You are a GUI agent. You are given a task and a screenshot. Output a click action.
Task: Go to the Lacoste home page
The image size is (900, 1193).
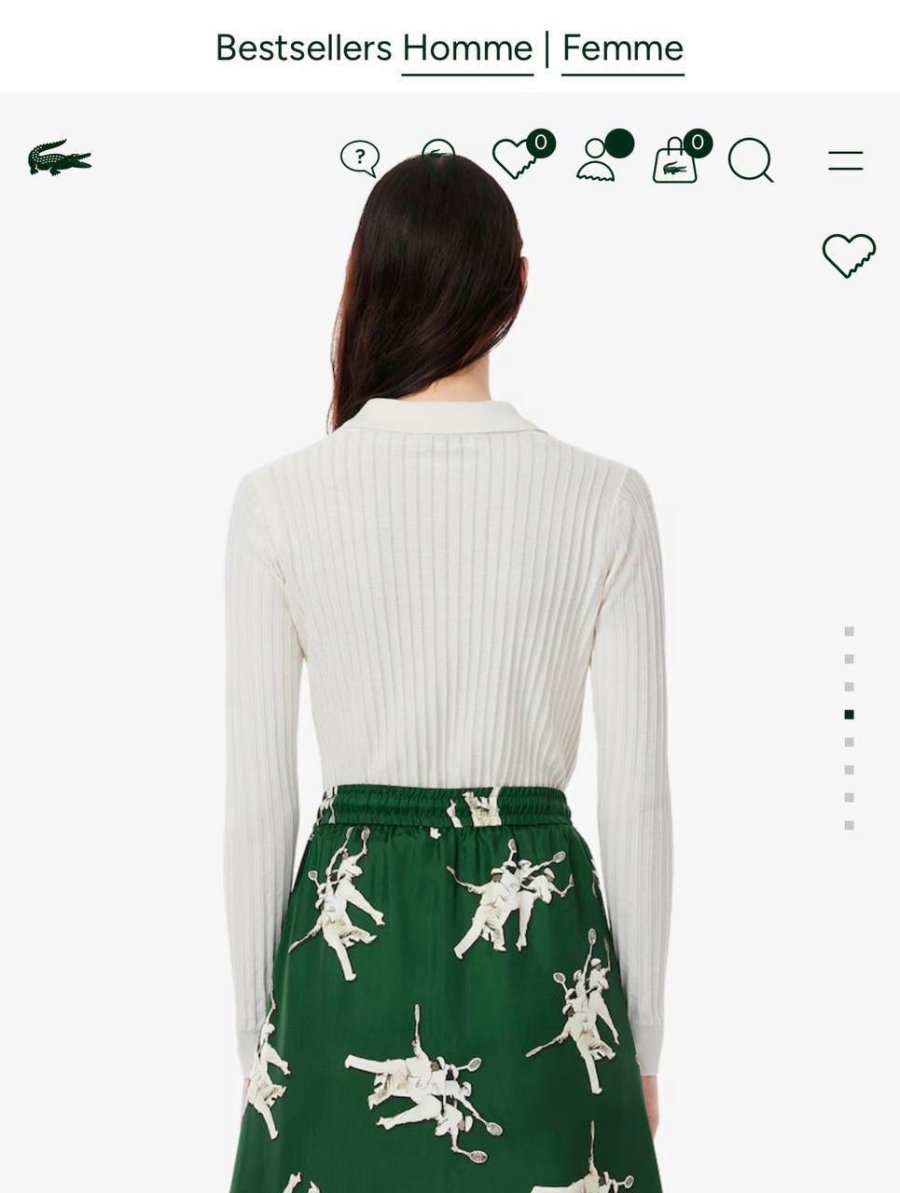tap(60, 158)
